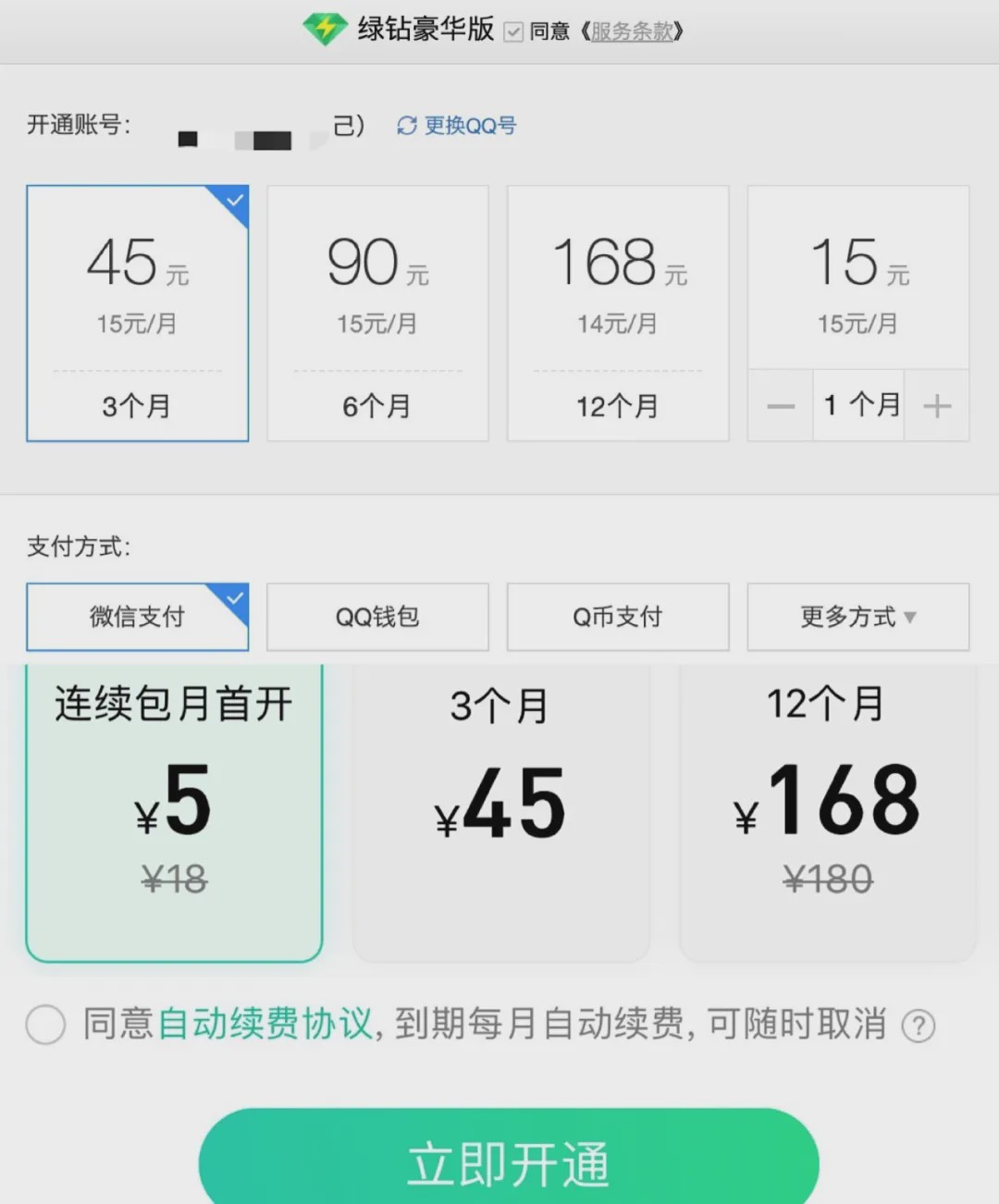Pay with QQ钱包

point(377,617)
